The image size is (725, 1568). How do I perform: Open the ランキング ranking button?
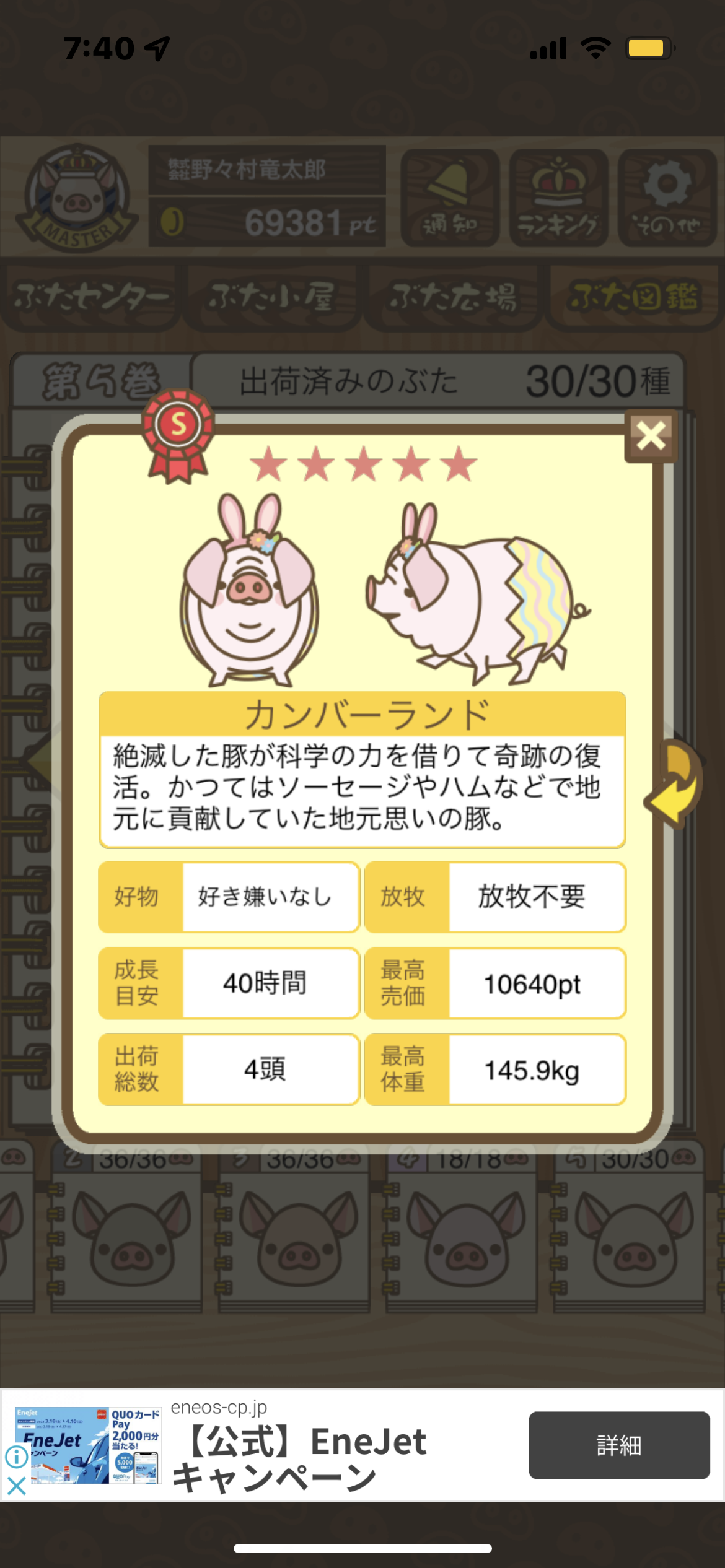pyautogui.click(x=558, y=198)
